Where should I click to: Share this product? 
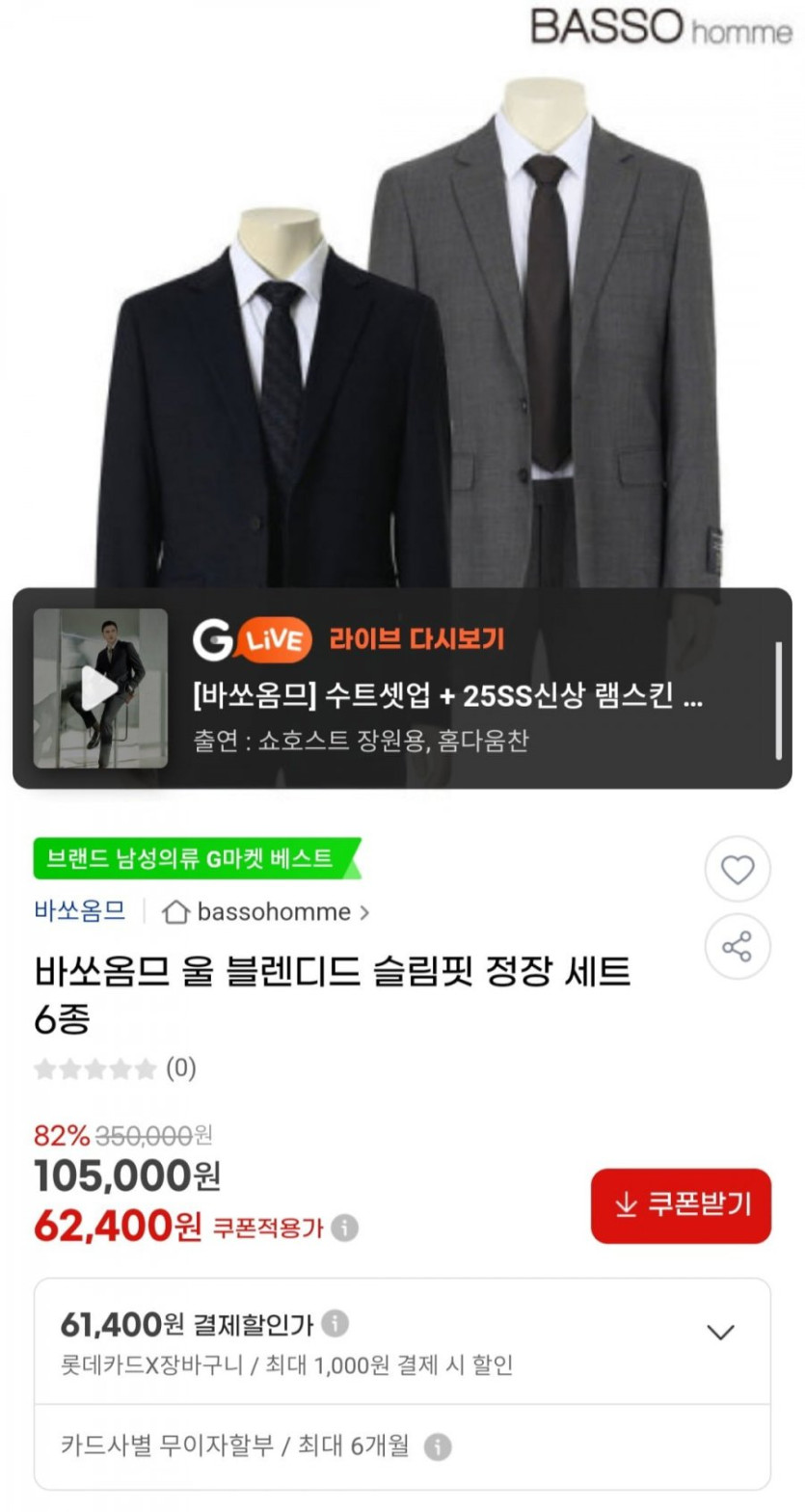coord(738,947)
